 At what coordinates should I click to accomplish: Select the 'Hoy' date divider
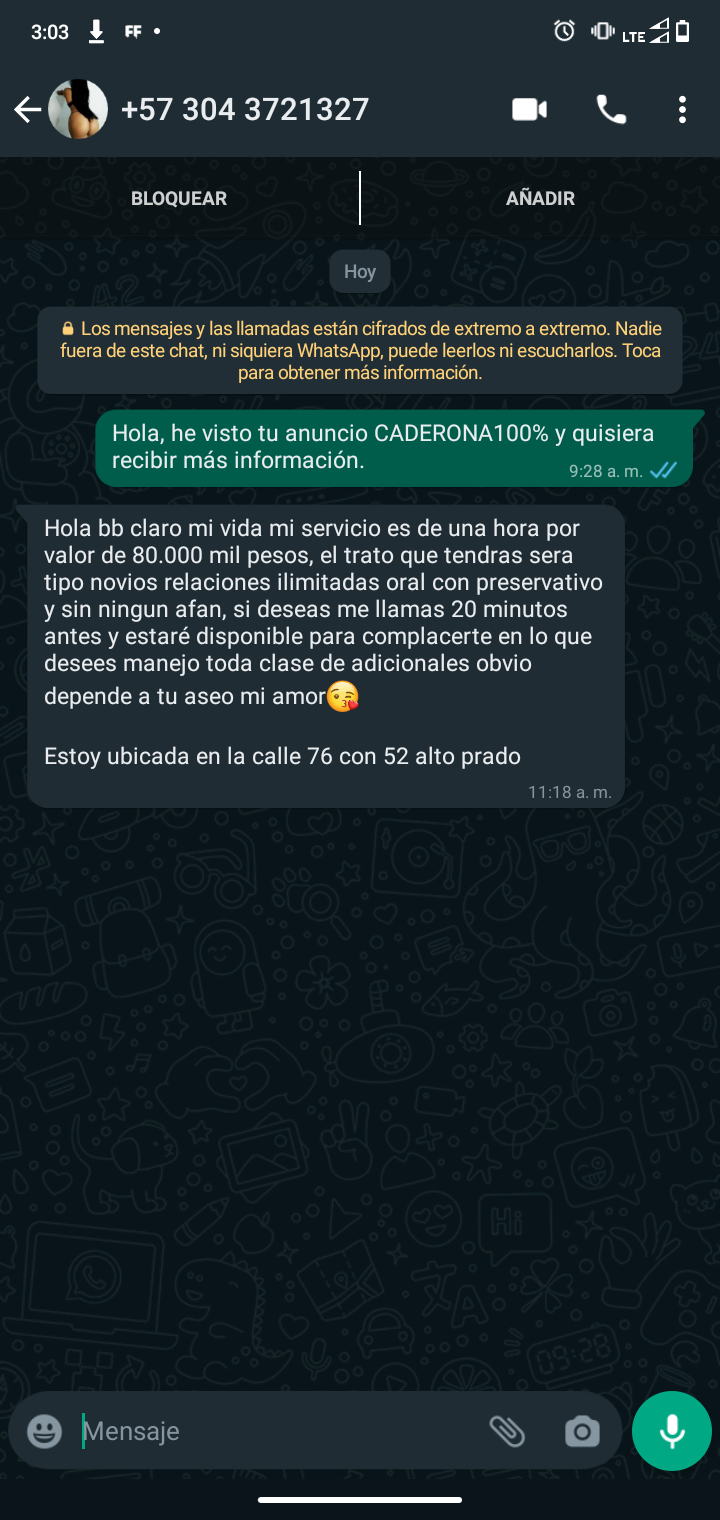359,271
